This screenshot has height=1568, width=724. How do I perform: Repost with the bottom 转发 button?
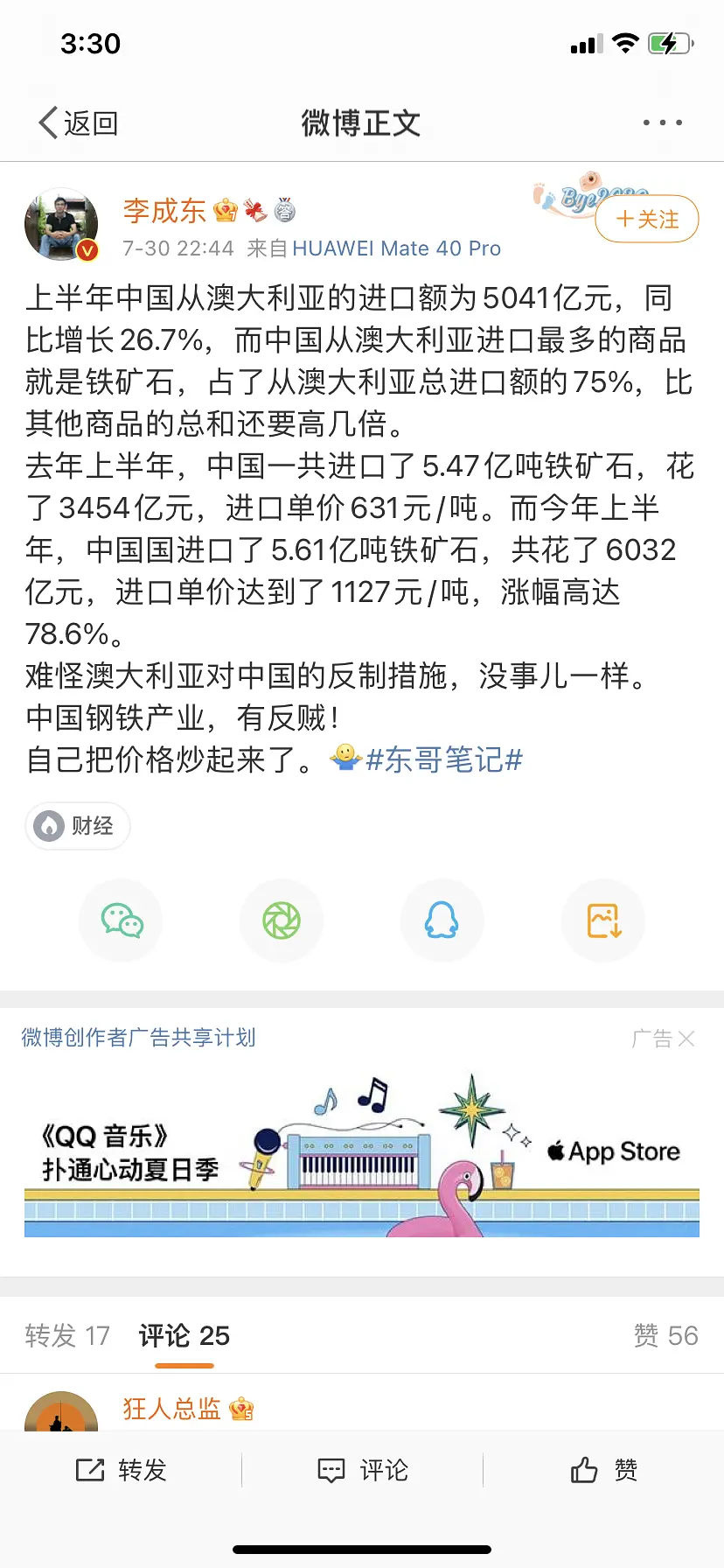tap(122, 1470)
